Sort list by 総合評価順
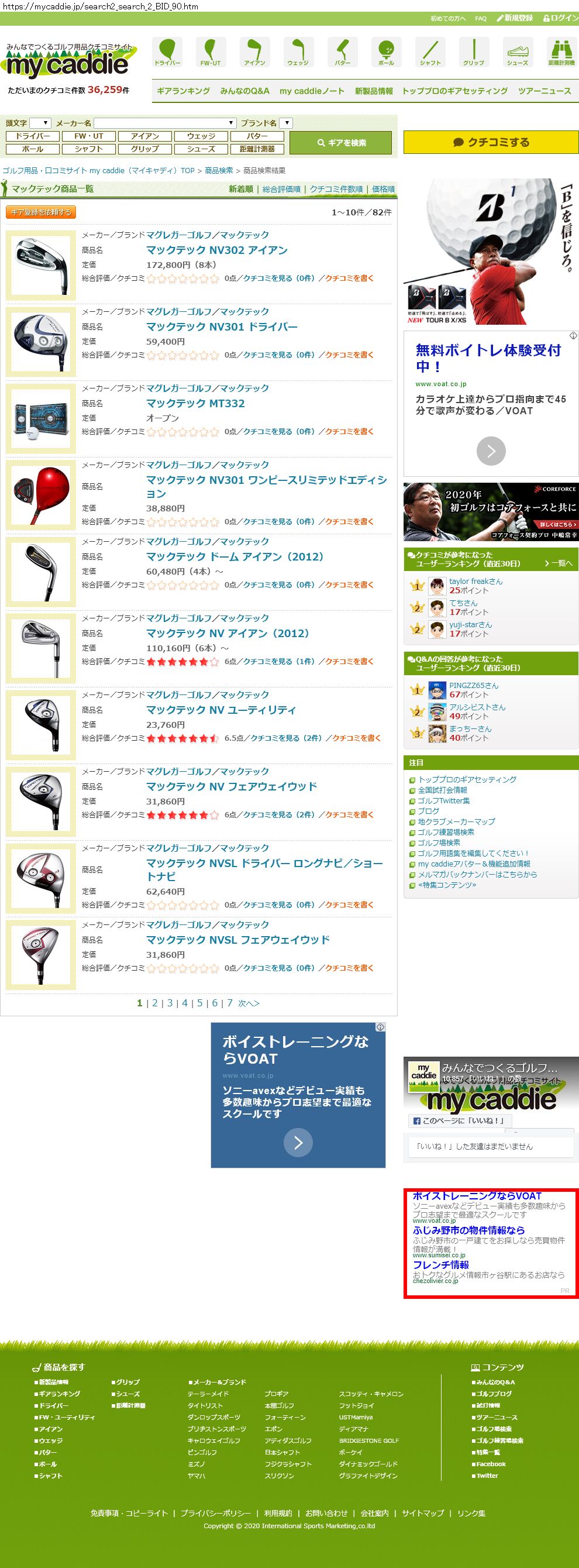Image resolution: width=579 pixels, height=1568 pixels. [281, 190]
